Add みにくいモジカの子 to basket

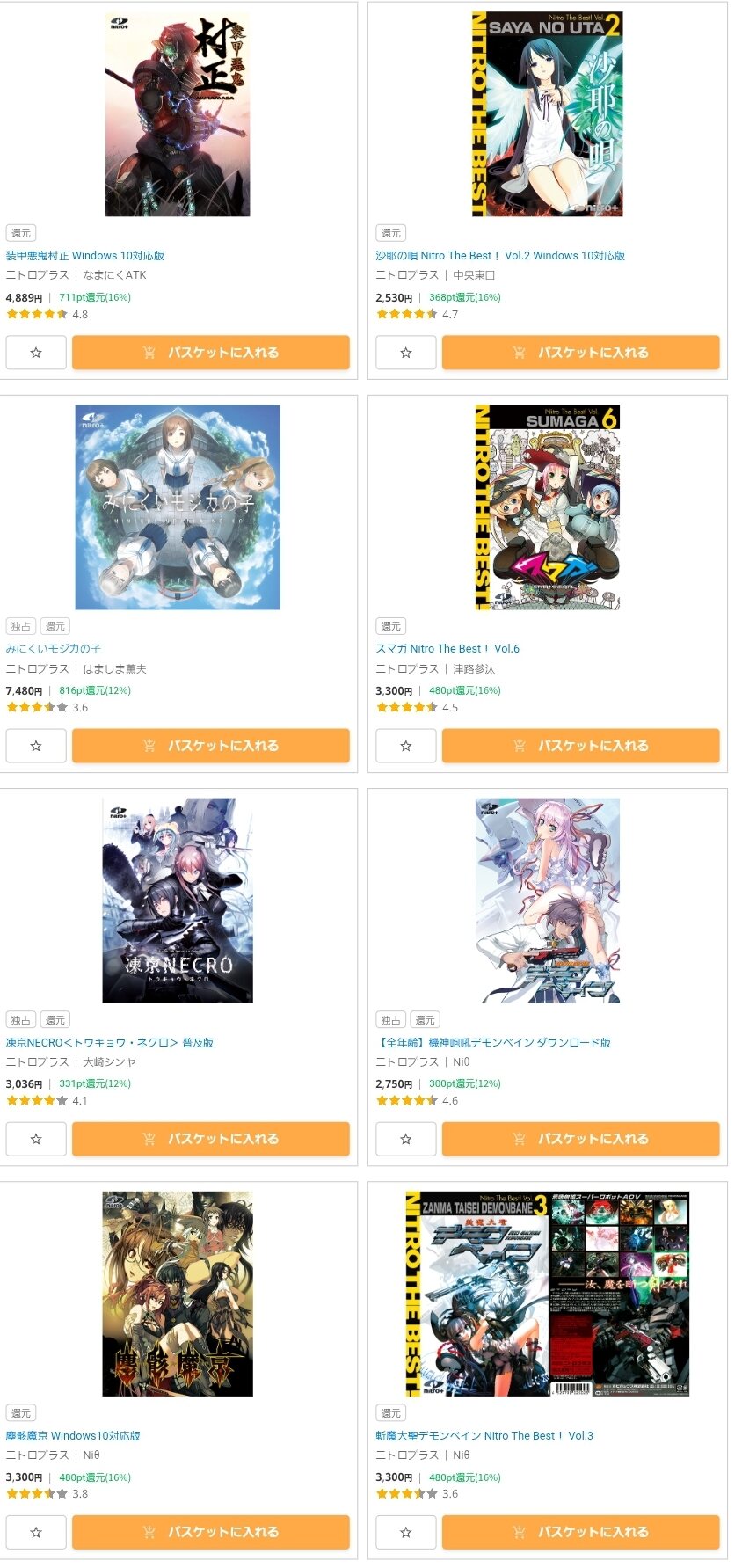pyautogui.click(x=210, y=746)
